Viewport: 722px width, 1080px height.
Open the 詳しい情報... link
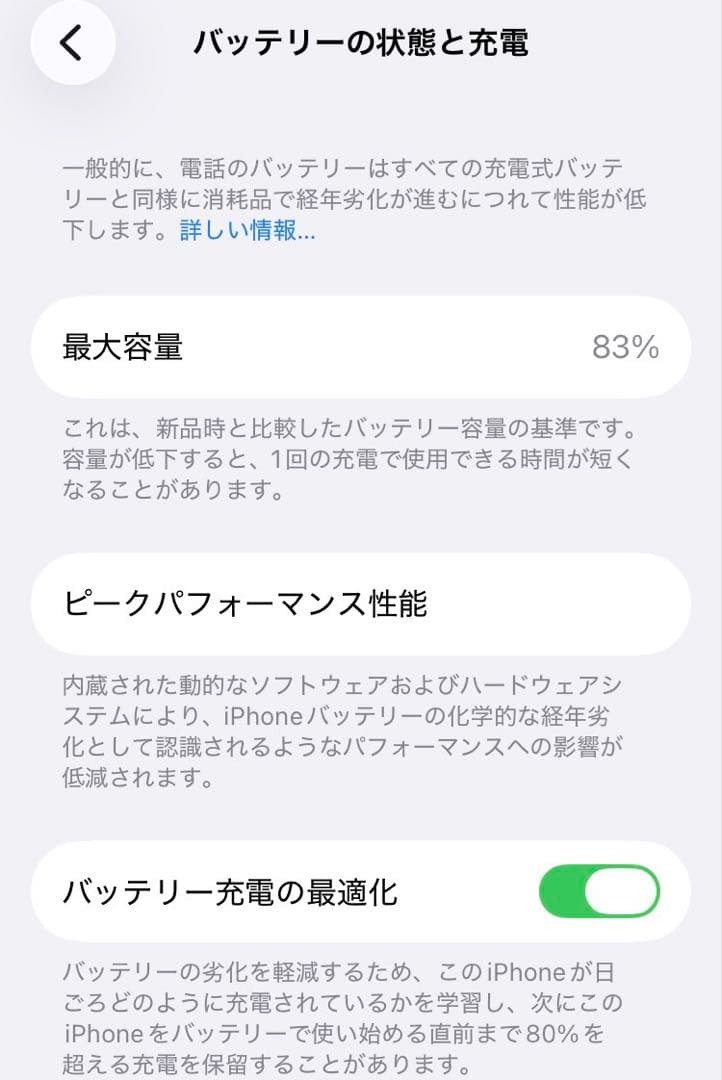(x=244, y=229)
